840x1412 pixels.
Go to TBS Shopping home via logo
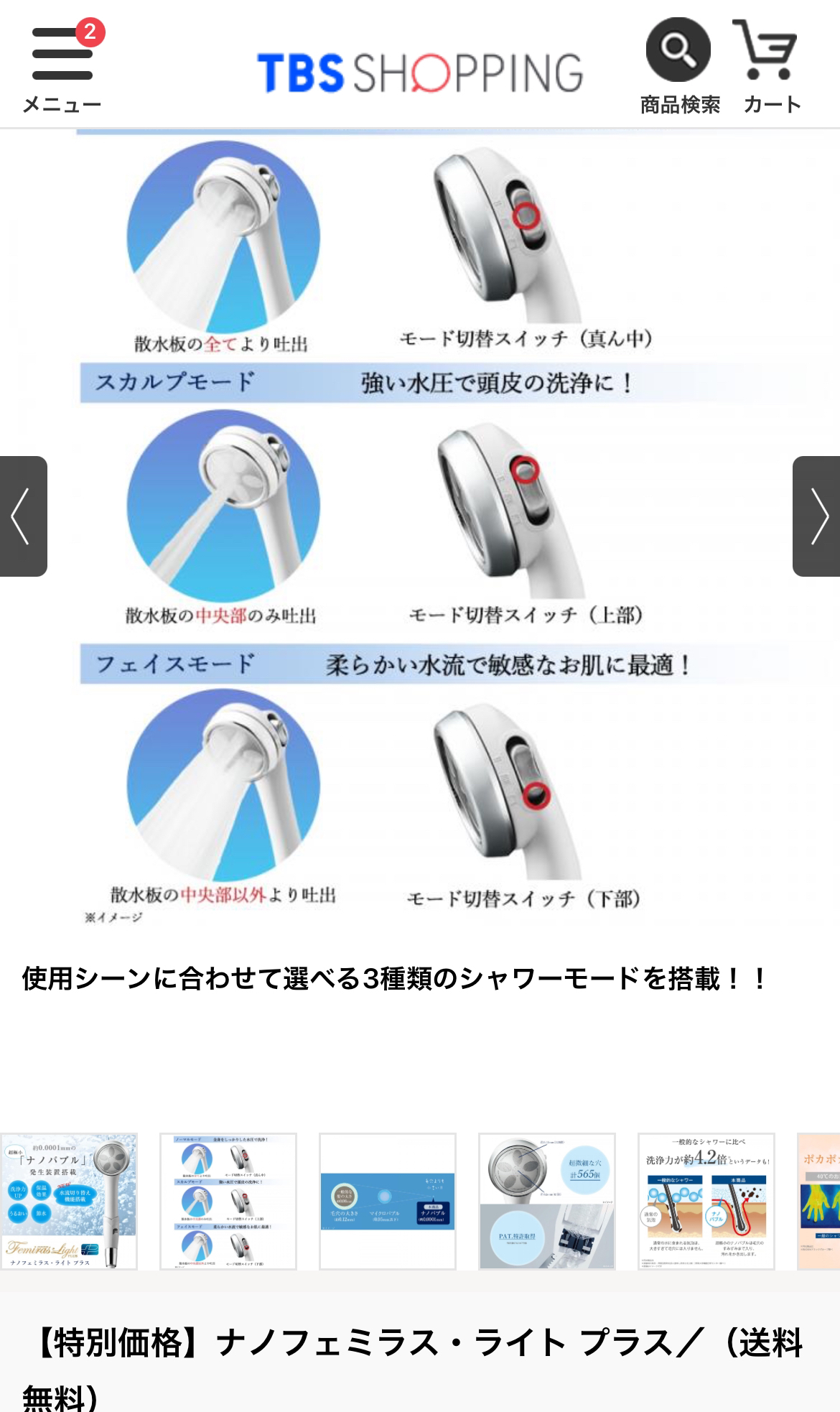coord(419,73)
